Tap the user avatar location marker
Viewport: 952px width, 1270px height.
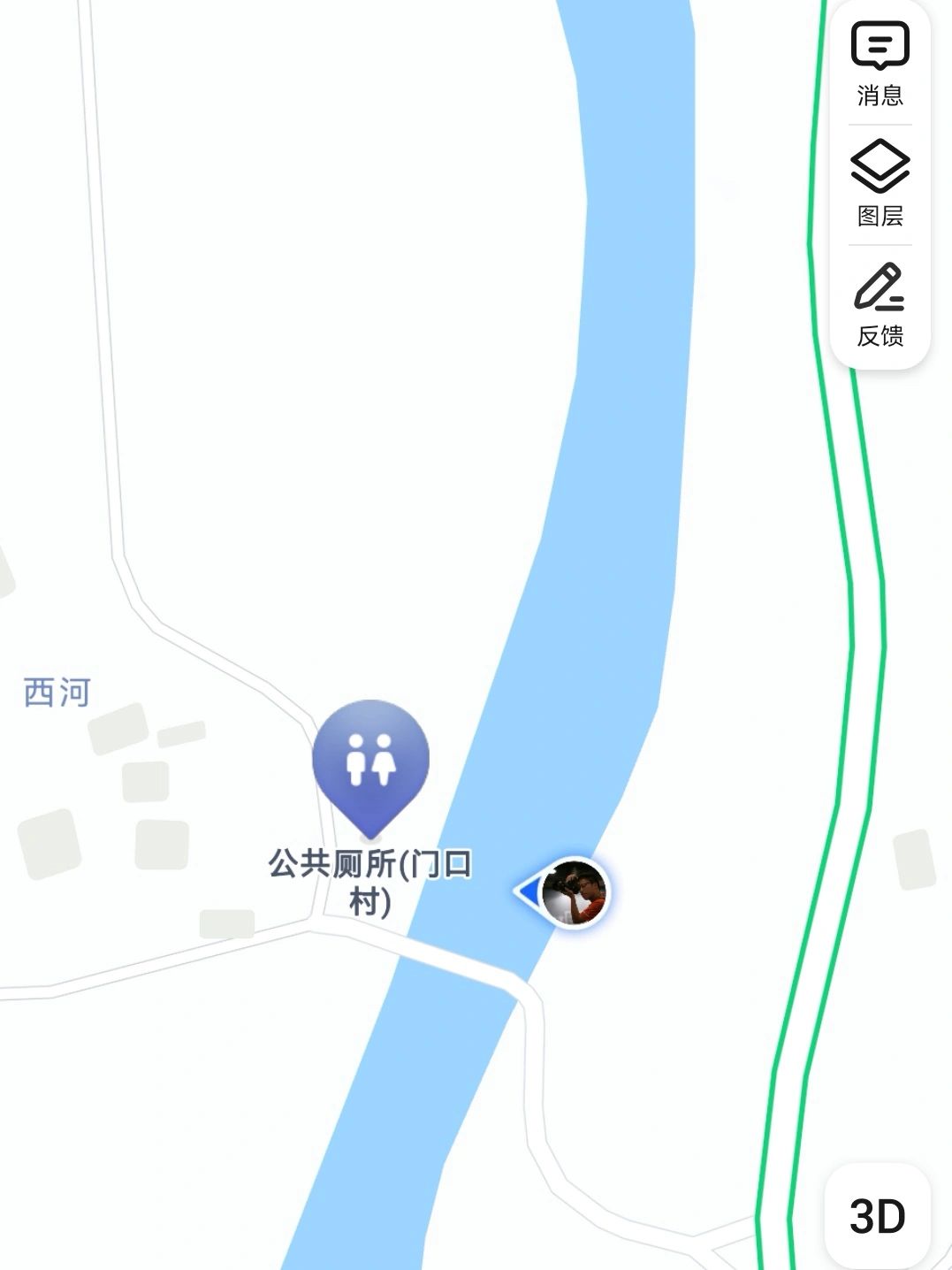574,891
